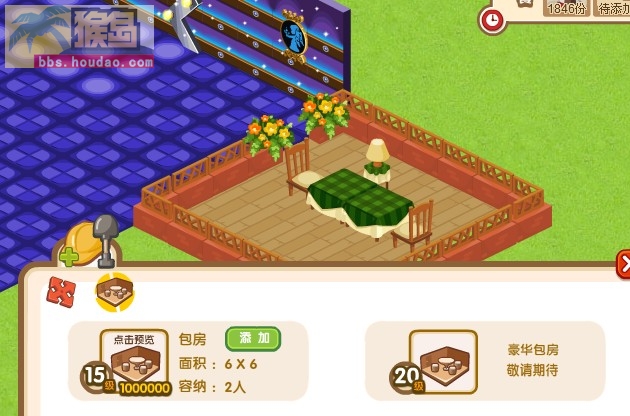This screenshot has height=416, width=630.
Task: Switch to the red floor tiles tab
Action: (x=61, y=292)
